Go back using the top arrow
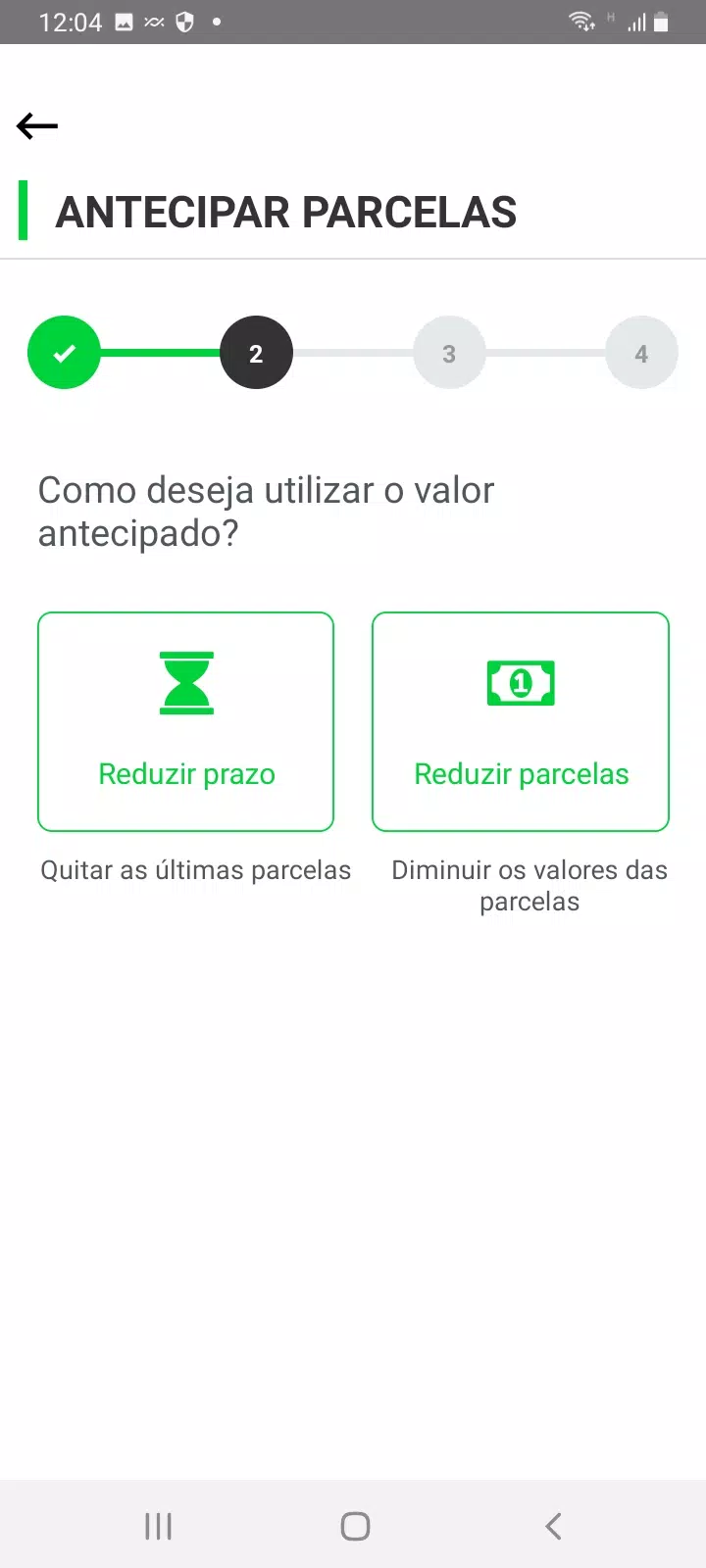706x1568 pixels. pos(37,126)
